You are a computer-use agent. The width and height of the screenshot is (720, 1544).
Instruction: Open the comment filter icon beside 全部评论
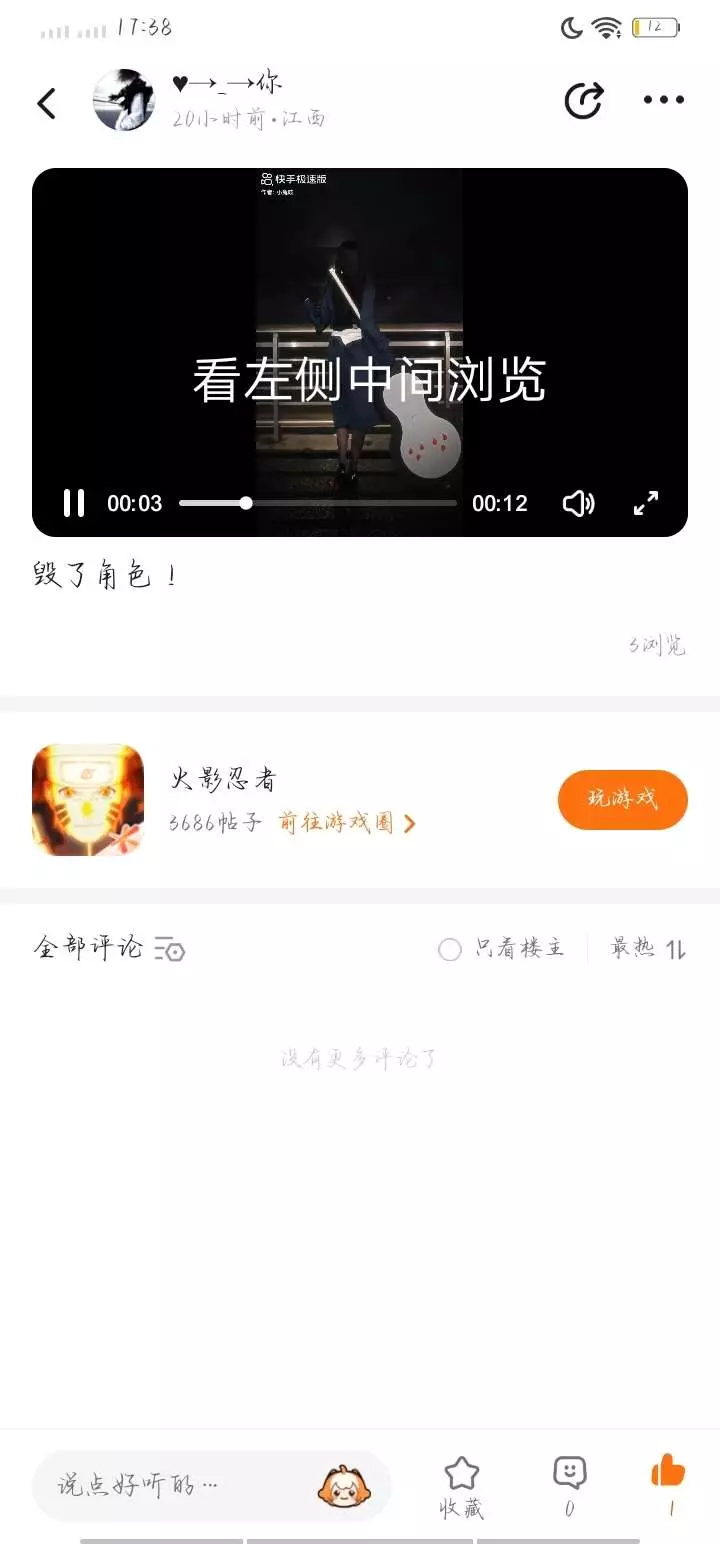coord(170,949)
